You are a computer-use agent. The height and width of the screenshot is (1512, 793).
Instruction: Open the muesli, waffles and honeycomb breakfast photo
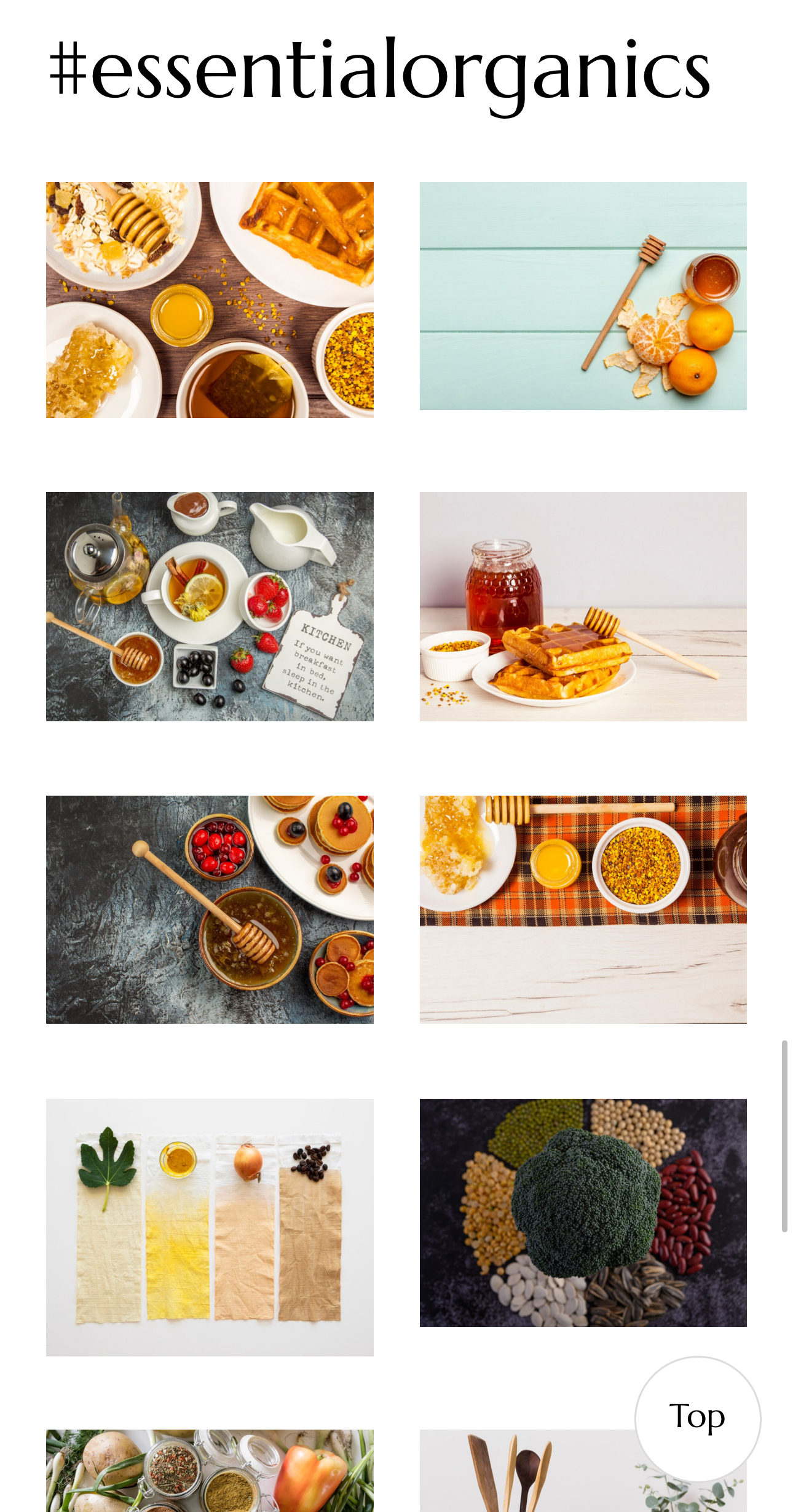[x=210, y=299]
